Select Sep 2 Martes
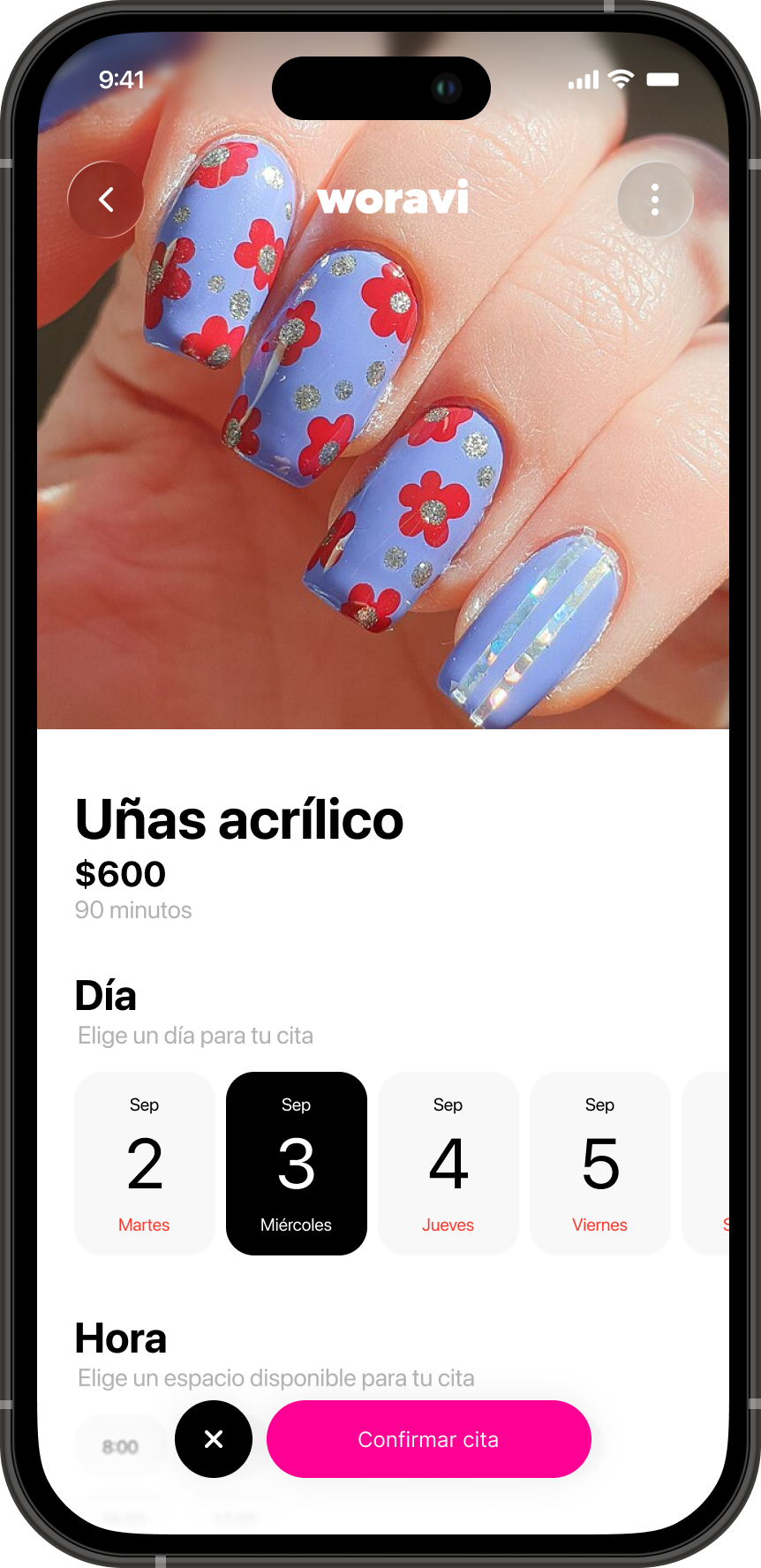The image size is (761, 1568). tap(145, 1163)
